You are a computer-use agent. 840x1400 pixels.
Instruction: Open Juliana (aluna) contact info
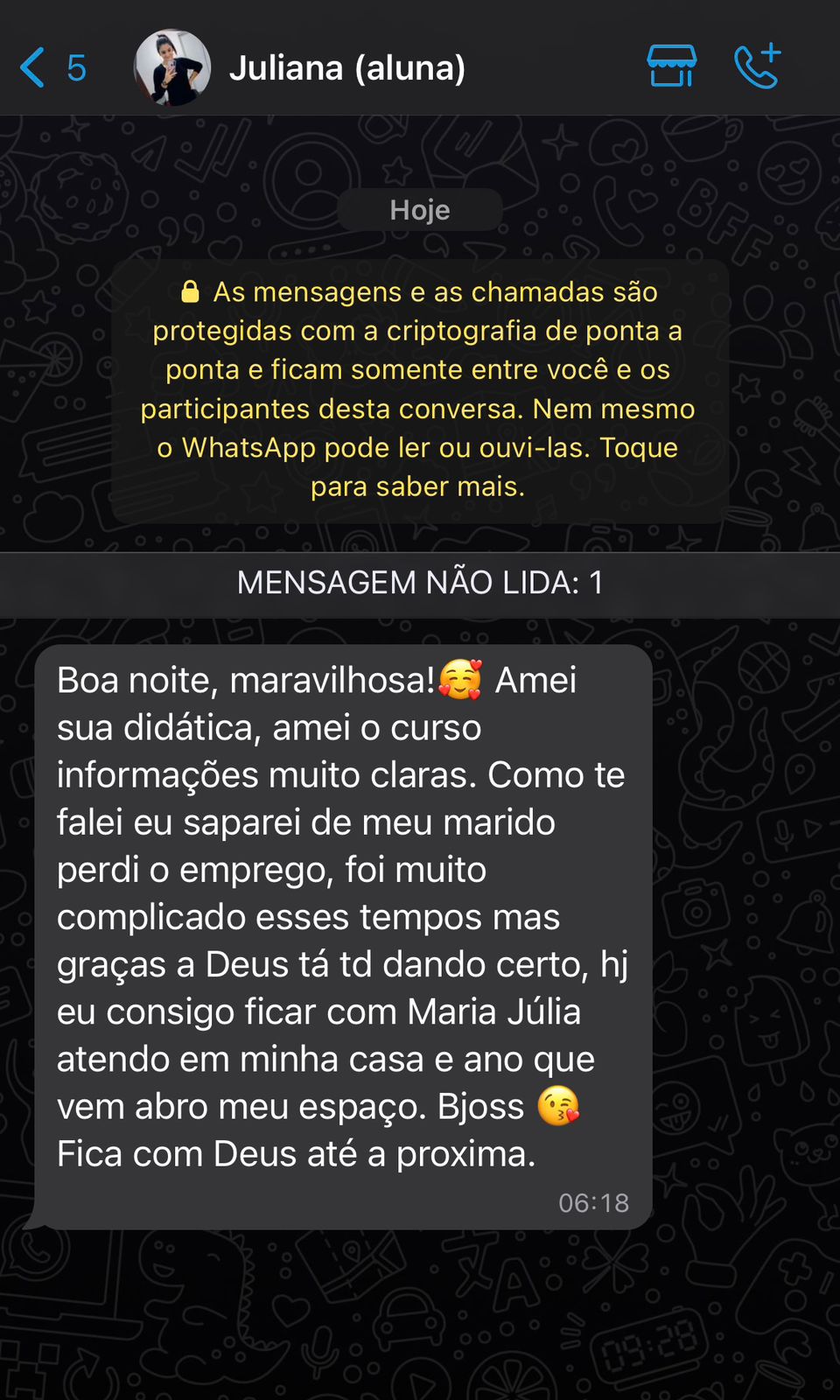click(346, 68)
